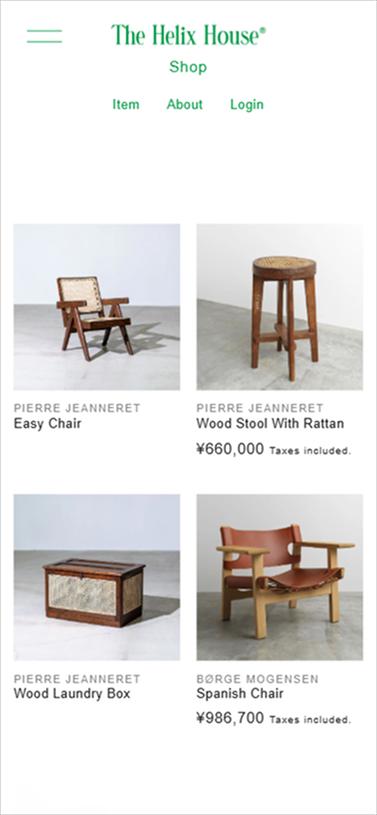Open the About page

tap(185, 104)
